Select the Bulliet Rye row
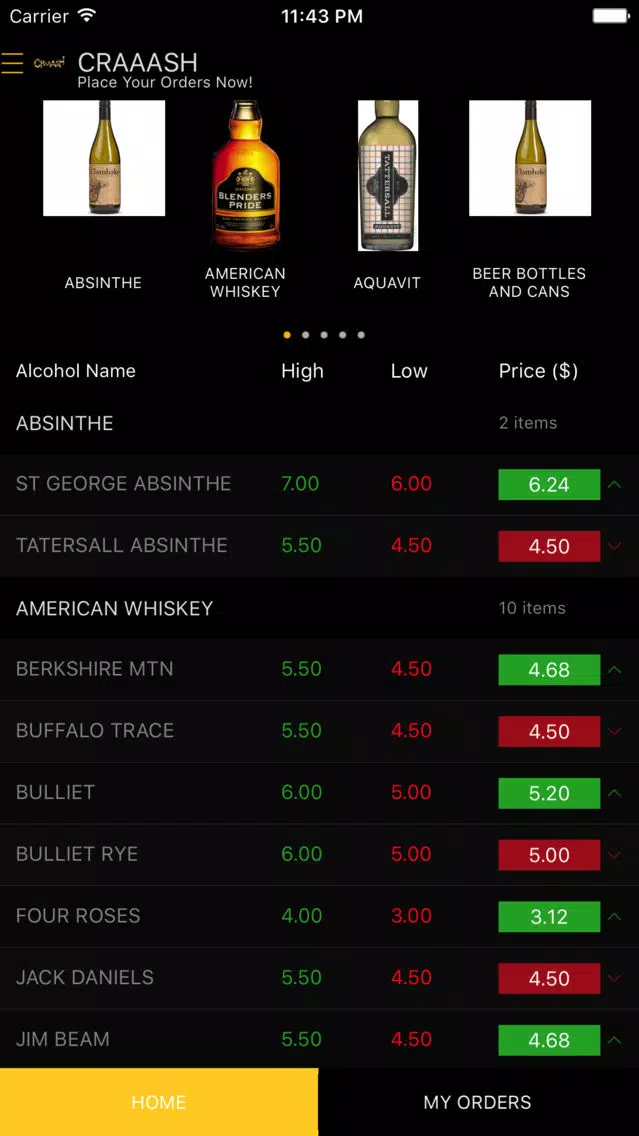Viewport: 639px width, 1136px height. 320,854
